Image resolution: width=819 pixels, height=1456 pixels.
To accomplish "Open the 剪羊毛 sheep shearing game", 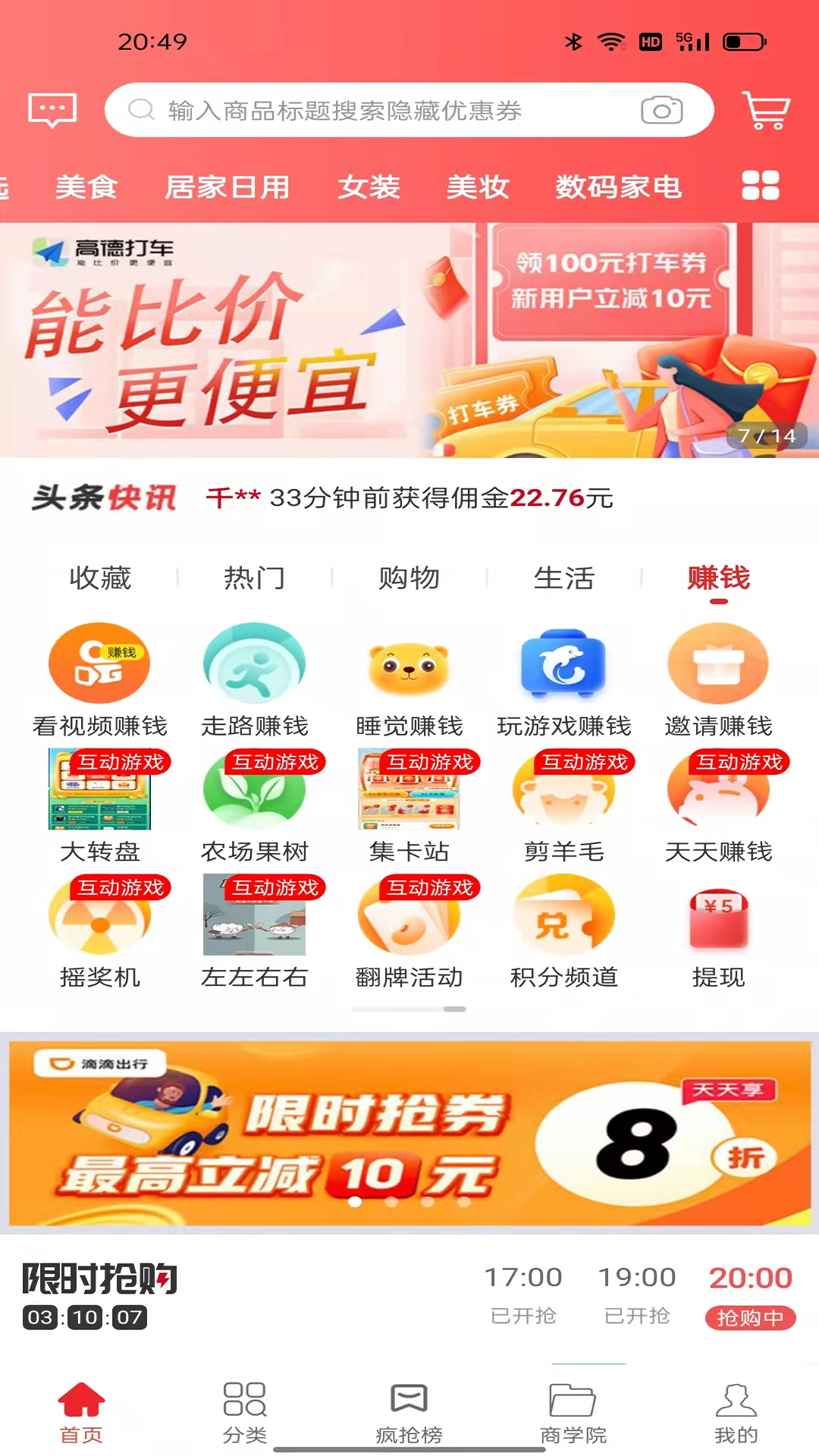I will [x=564, y=789].
